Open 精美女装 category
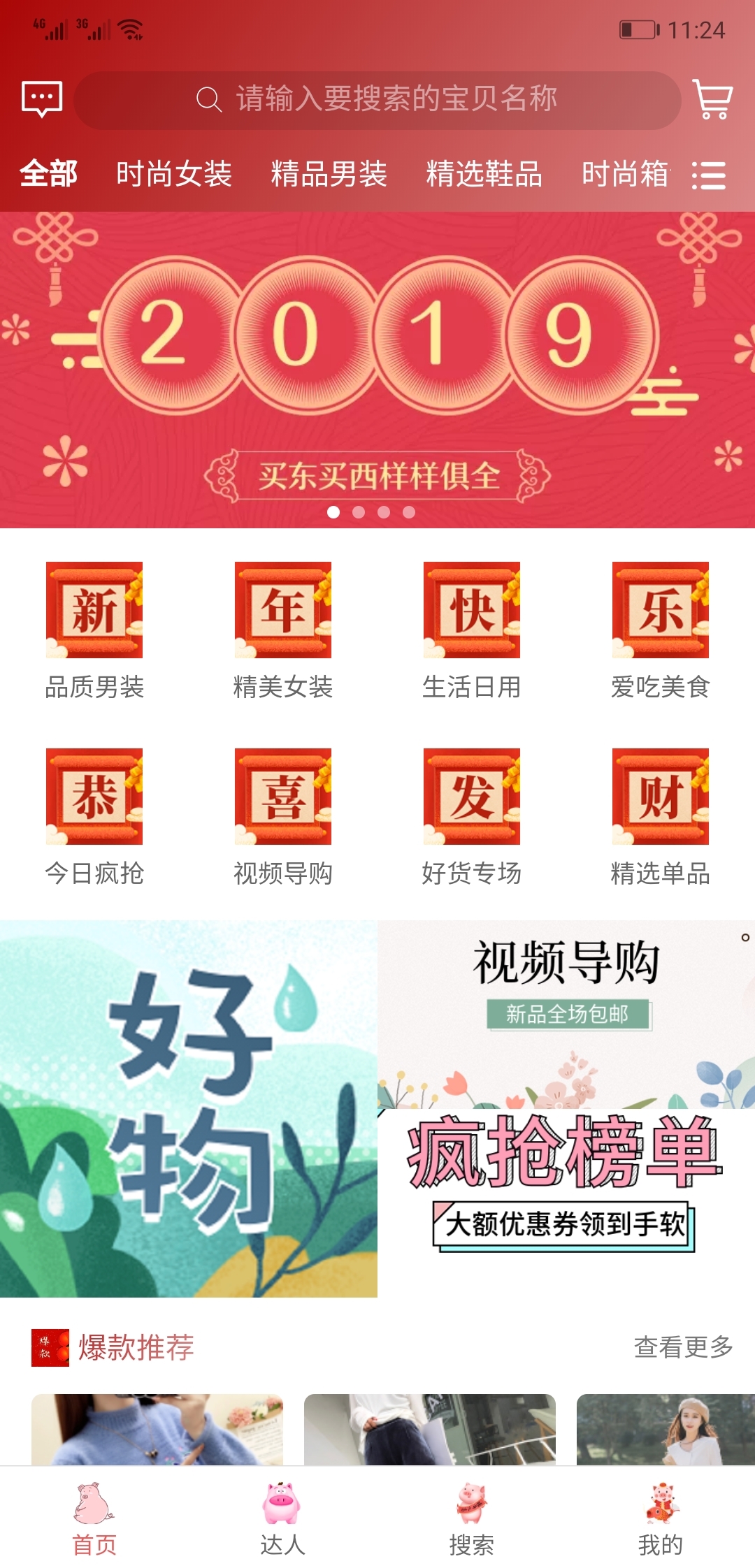The width and height of the screenshot is (755, 1568). point(283,630)
